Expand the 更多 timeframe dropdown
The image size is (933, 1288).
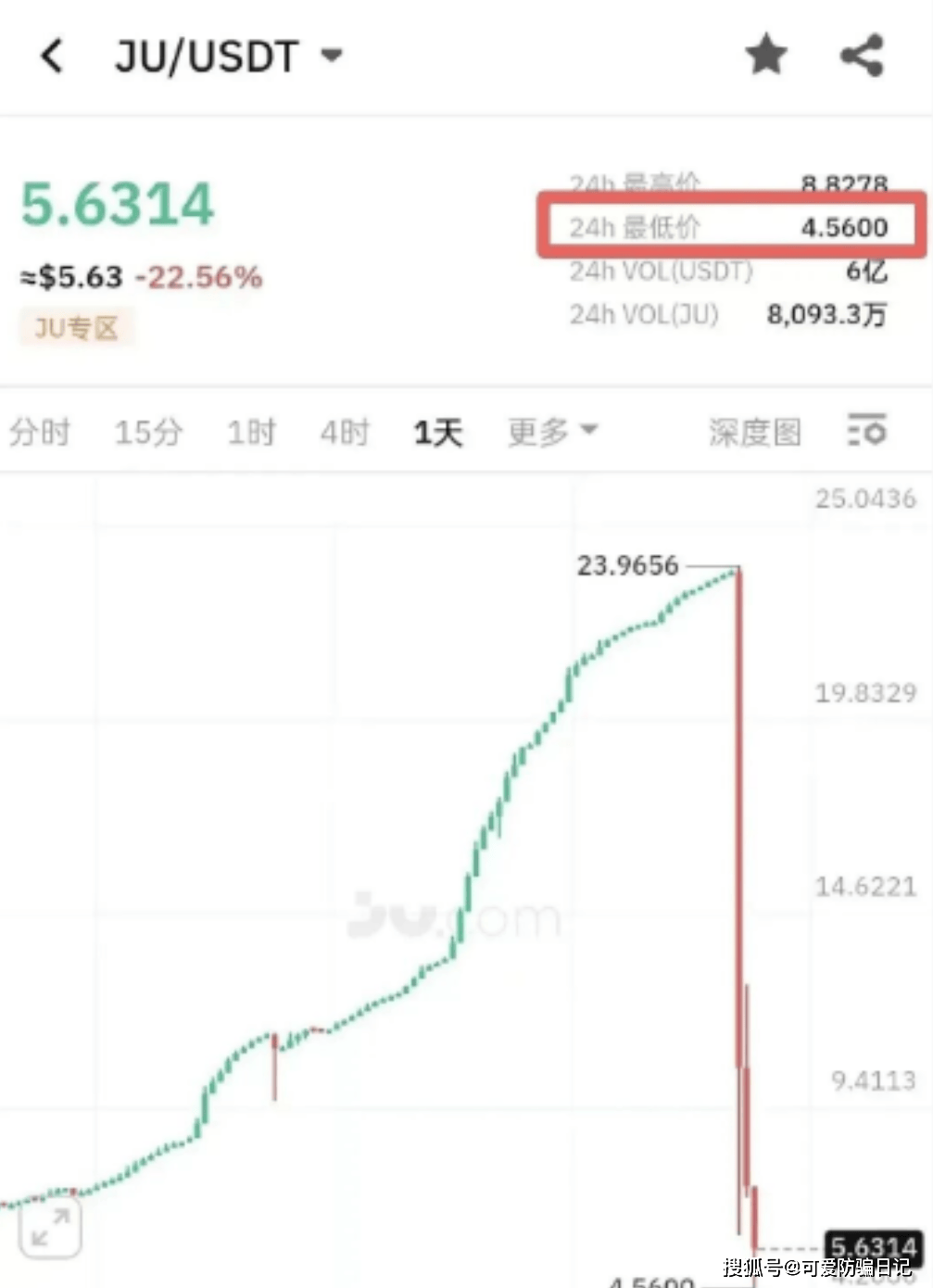point(552,431)
